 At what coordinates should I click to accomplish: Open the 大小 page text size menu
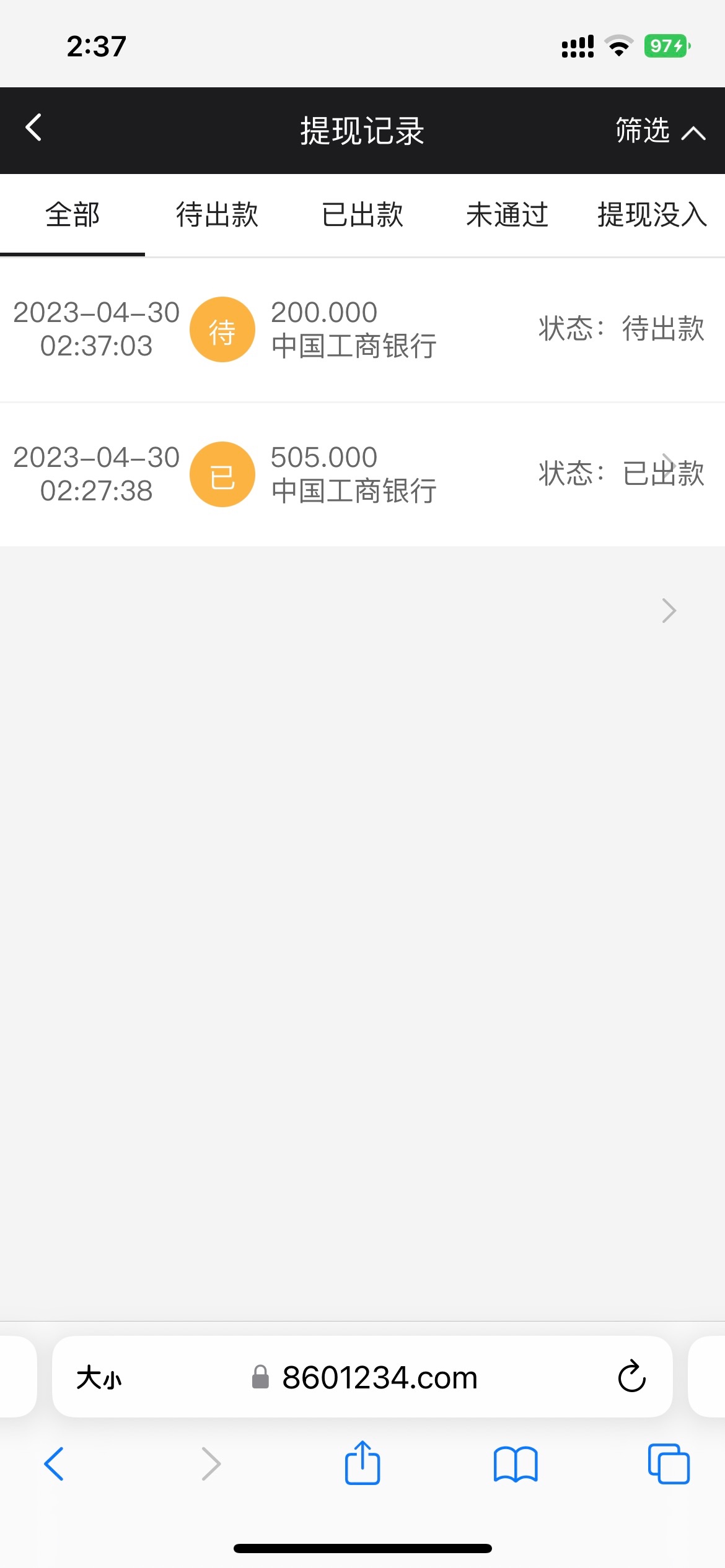click(99, 1378)
